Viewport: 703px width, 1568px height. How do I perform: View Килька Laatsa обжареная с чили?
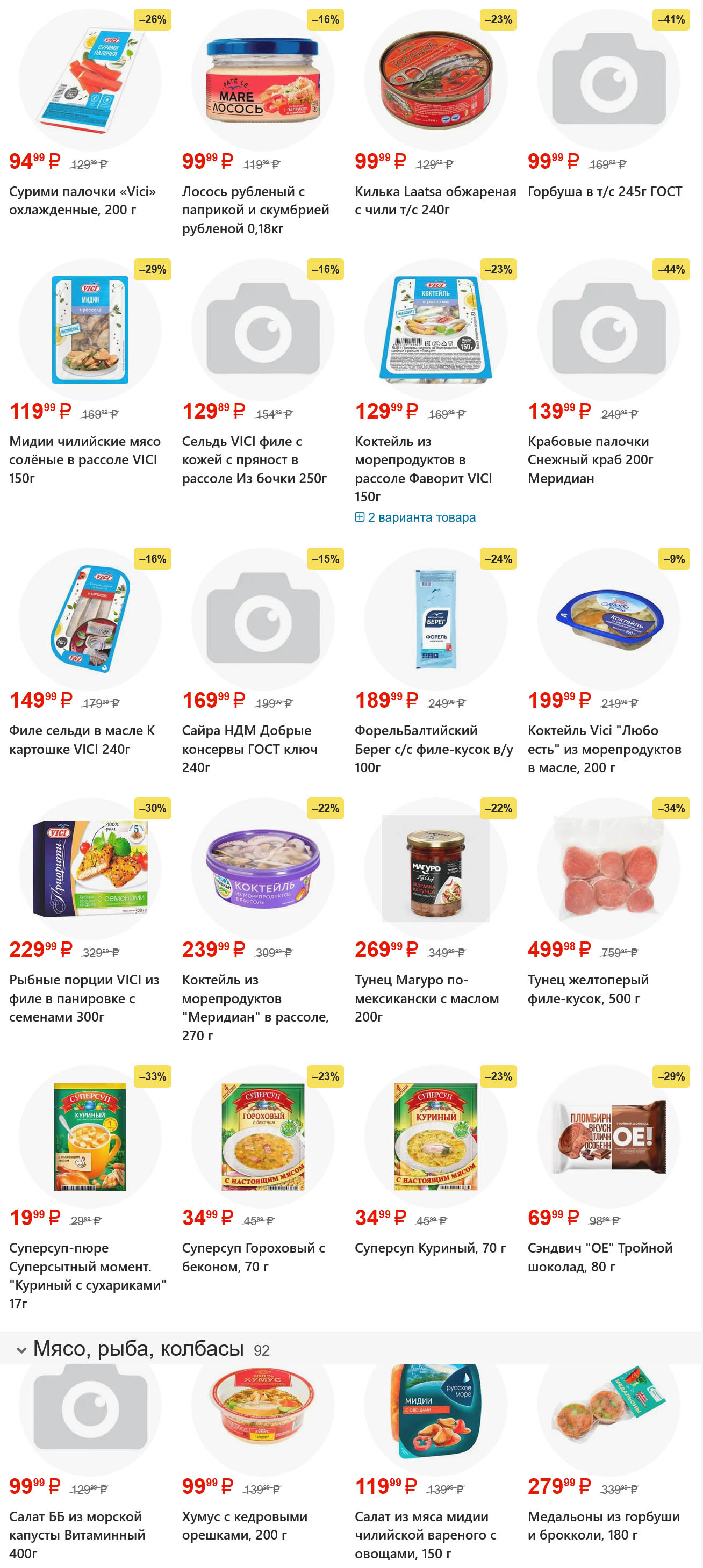coord(435,200)
